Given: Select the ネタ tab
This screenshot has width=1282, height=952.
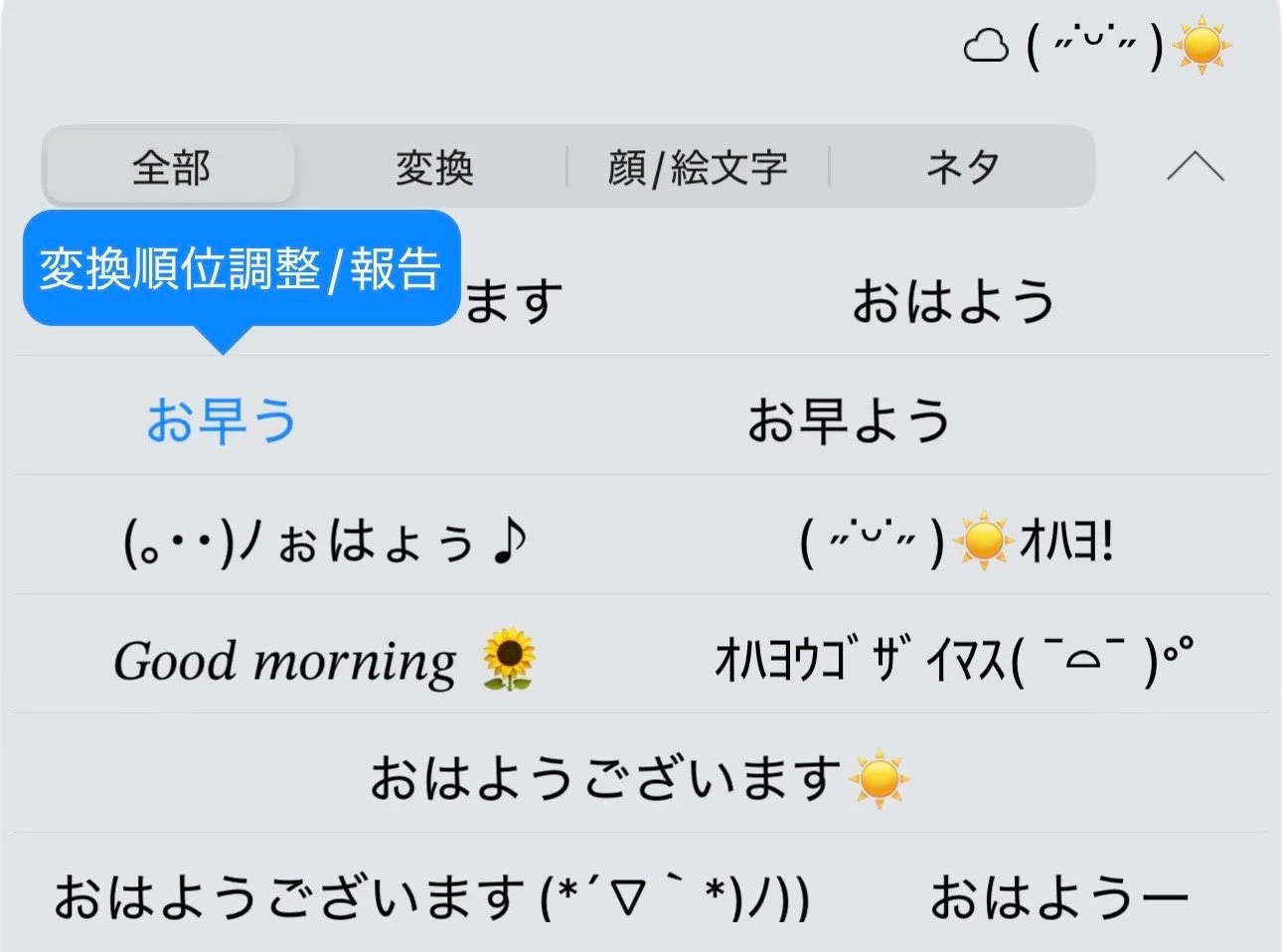Looking at the screenshot, I should (x=961, y=167).
